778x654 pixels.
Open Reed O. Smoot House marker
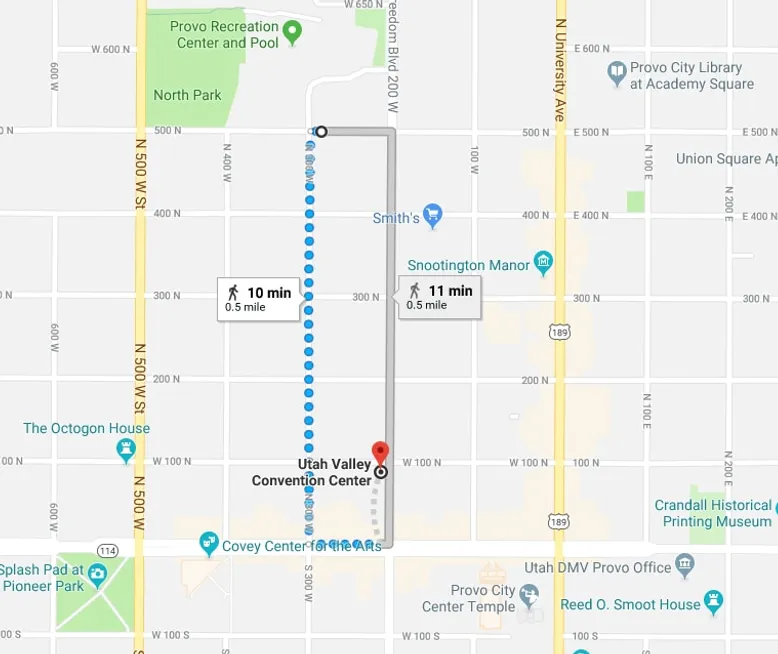click(x=713, y=602)
